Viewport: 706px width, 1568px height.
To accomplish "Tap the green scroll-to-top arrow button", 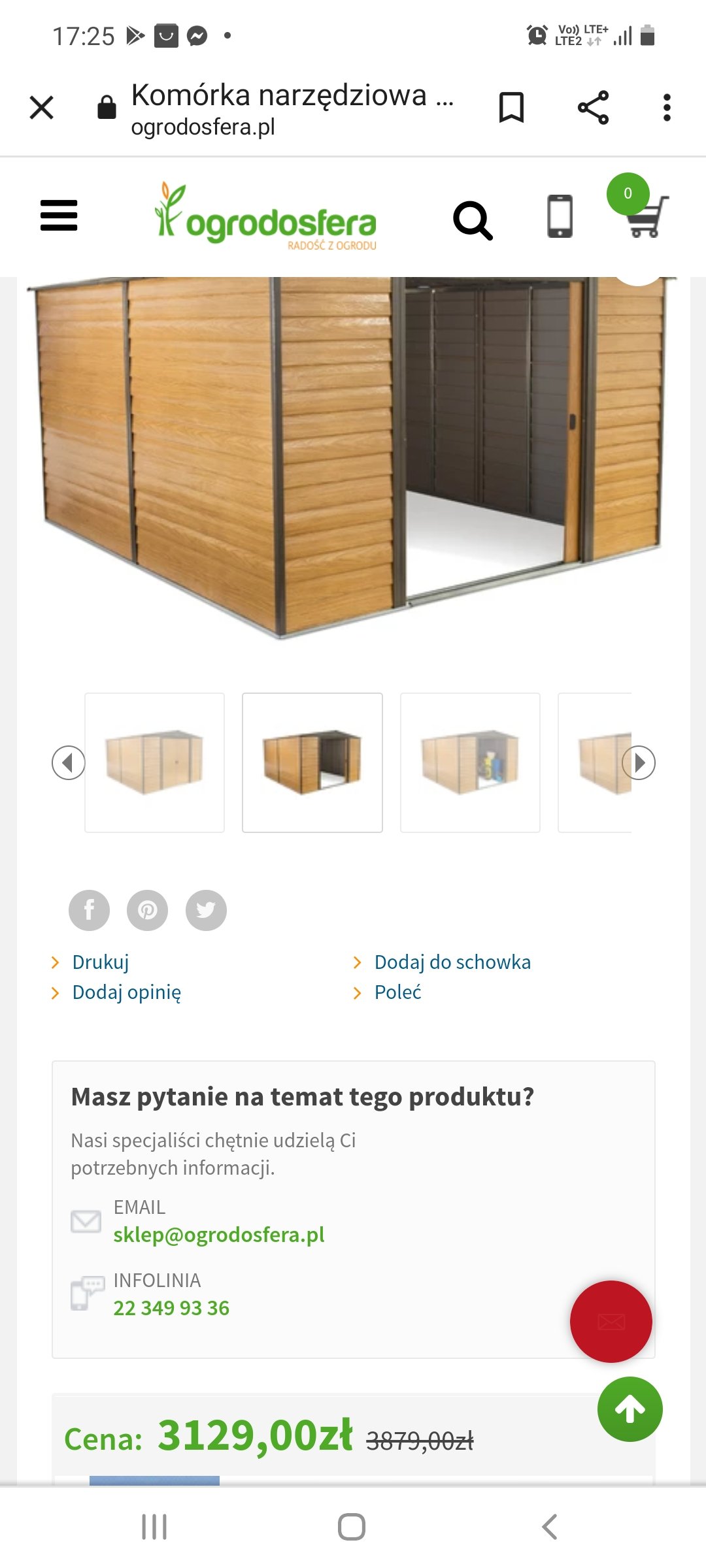I will click(630, 1409).
